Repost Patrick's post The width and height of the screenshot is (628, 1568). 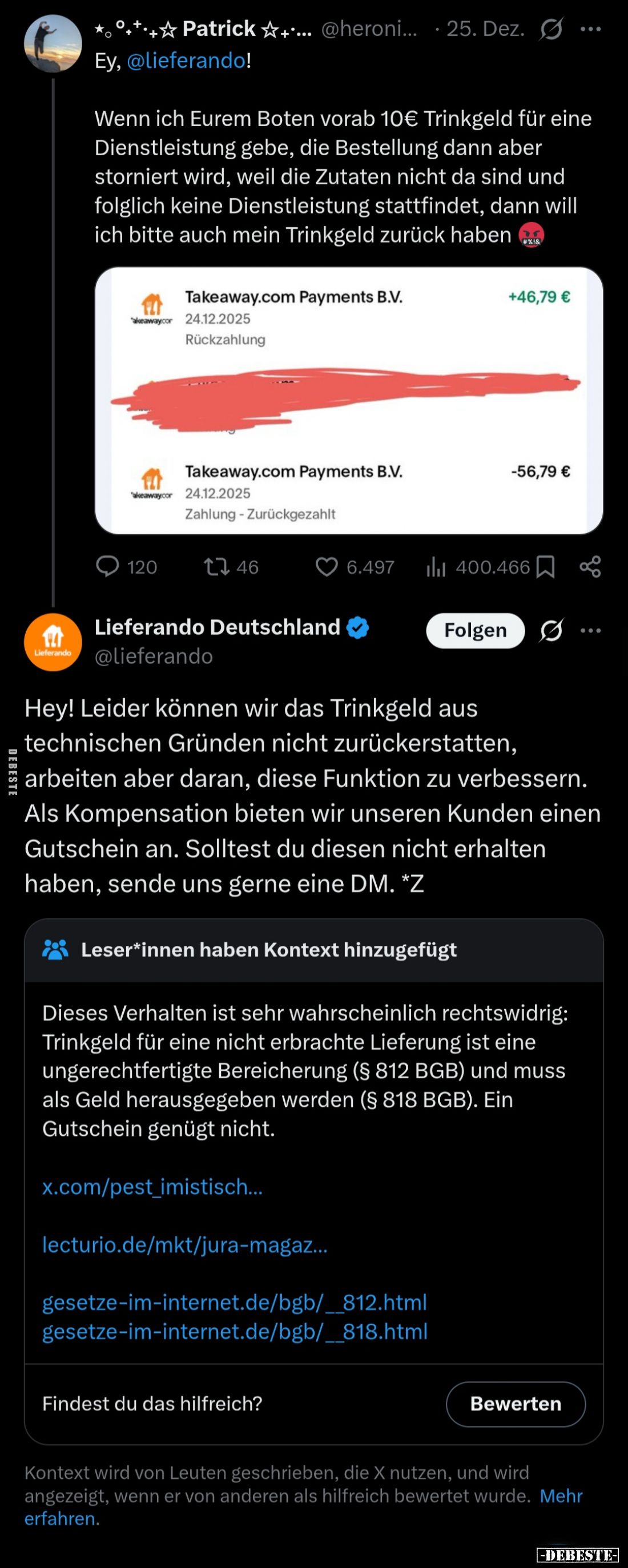216,567
